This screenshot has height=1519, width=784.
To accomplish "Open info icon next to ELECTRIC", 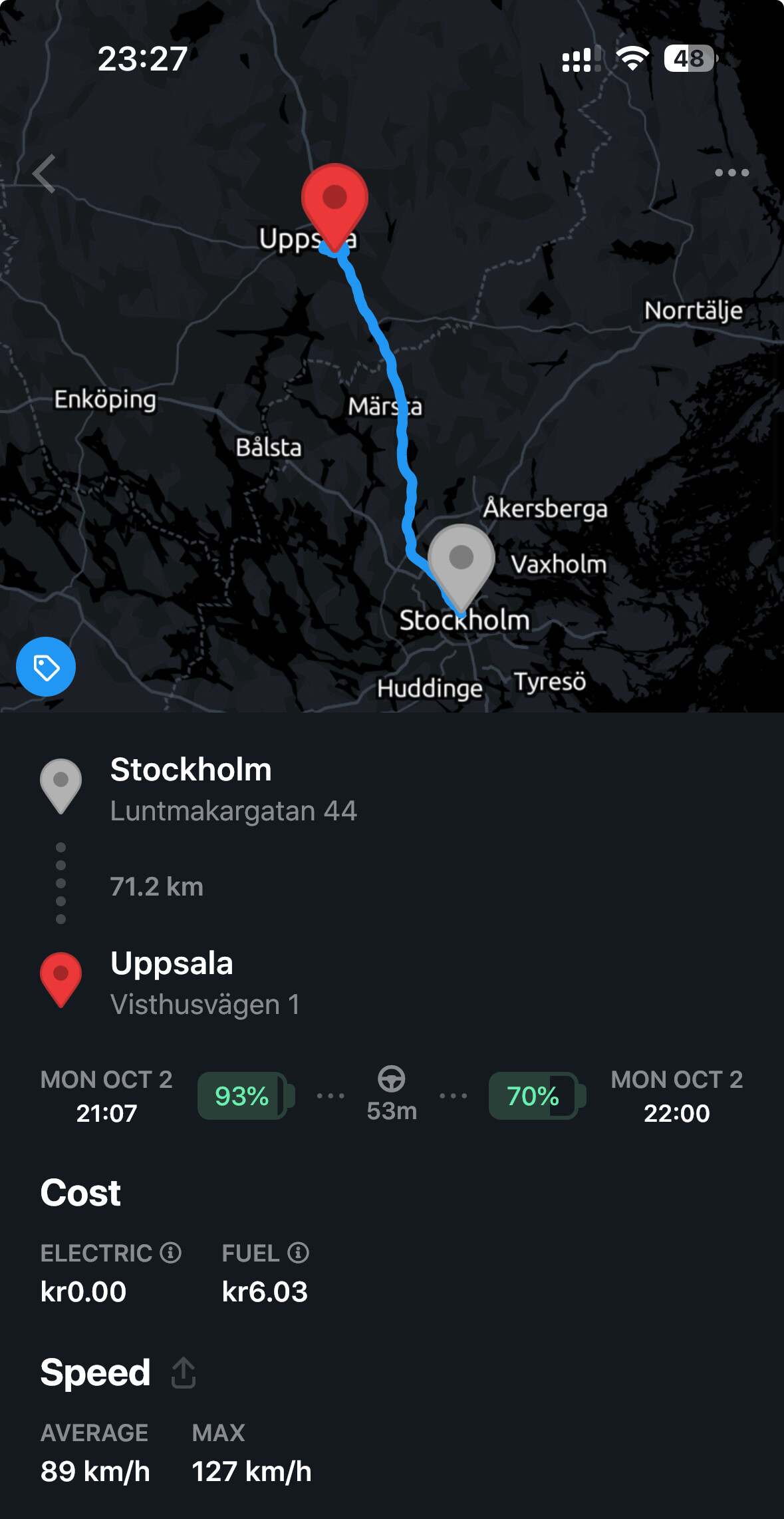I will (x=171, y=1253).
